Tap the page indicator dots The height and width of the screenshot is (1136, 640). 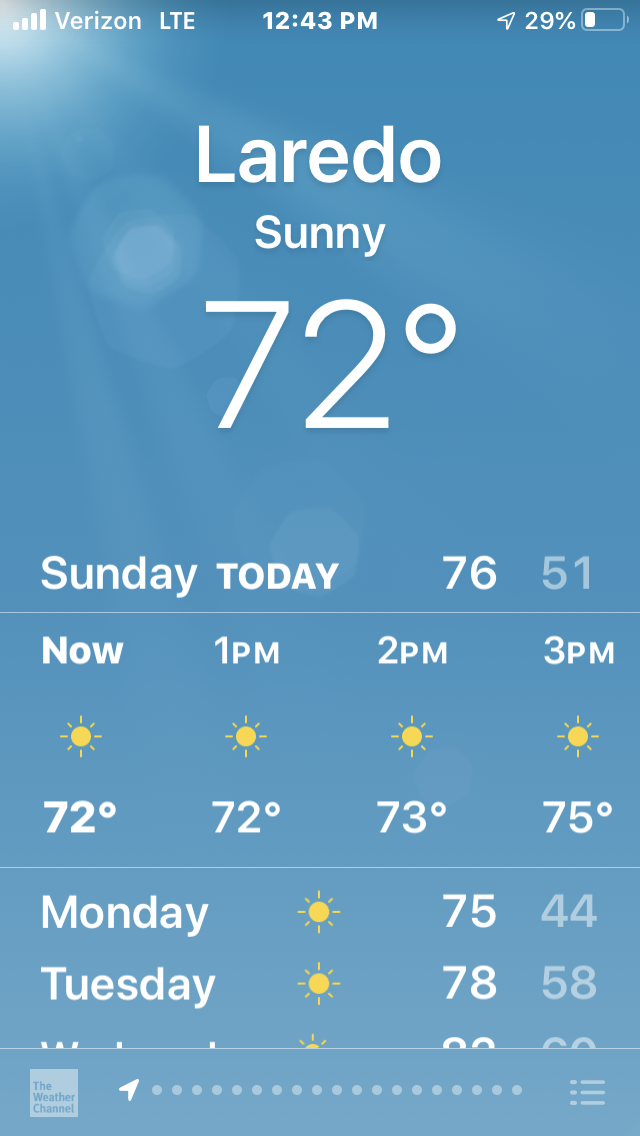(x=335, y=1090)
